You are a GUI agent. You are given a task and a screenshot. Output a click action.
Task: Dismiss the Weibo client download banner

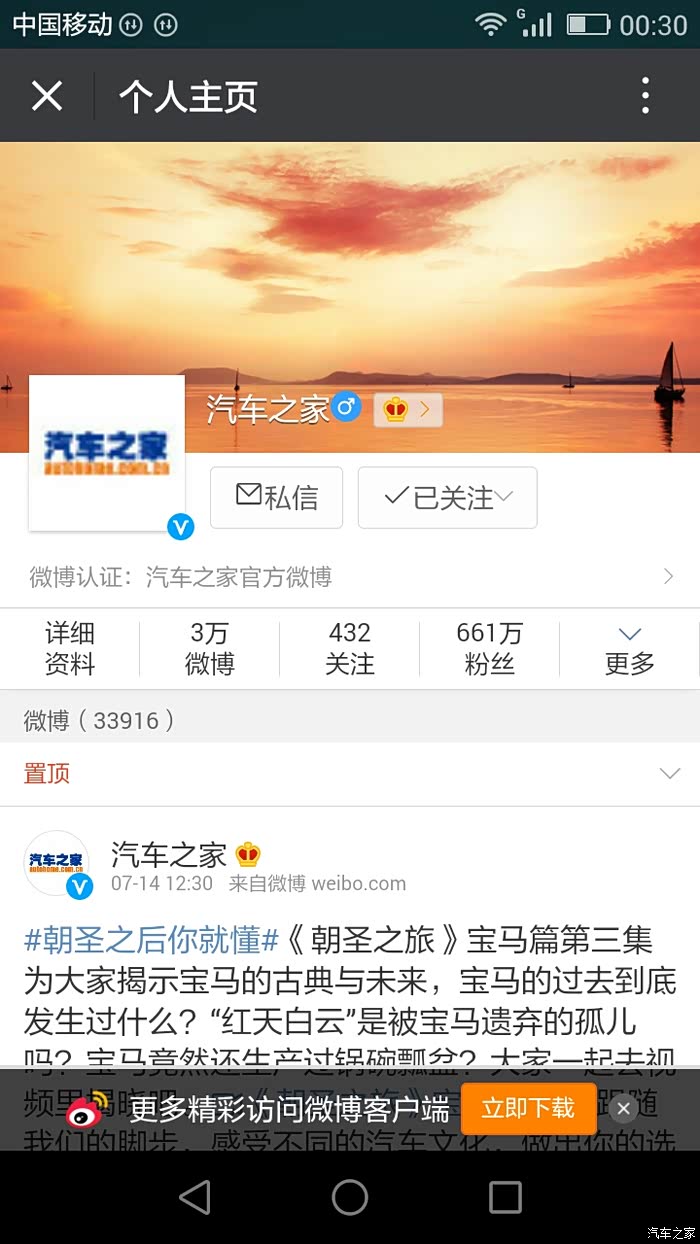tap(623, 1108)
